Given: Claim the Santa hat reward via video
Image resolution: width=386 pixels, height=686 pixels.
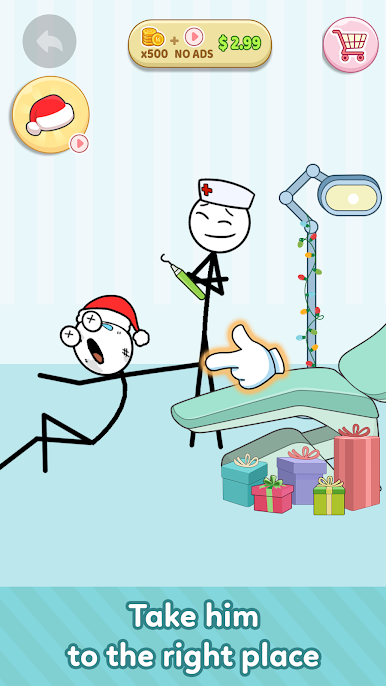Looking at the screenshot, I should (51, 115).
